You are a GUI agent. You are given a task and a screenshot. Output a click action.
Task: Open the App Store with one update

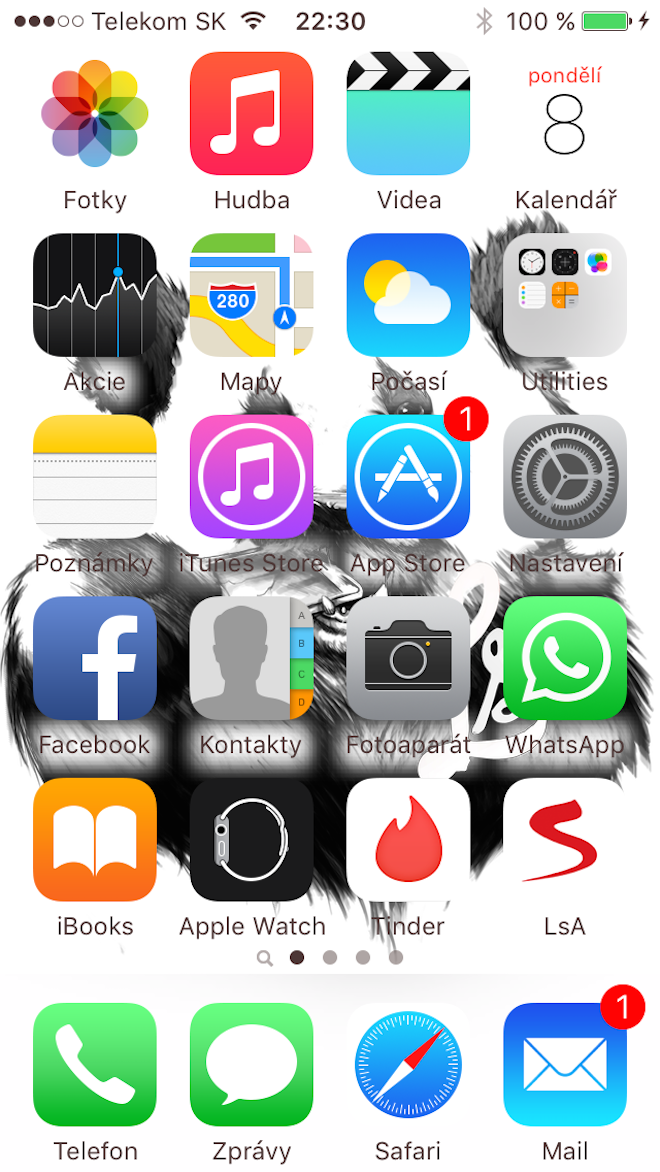pos(408,477)
